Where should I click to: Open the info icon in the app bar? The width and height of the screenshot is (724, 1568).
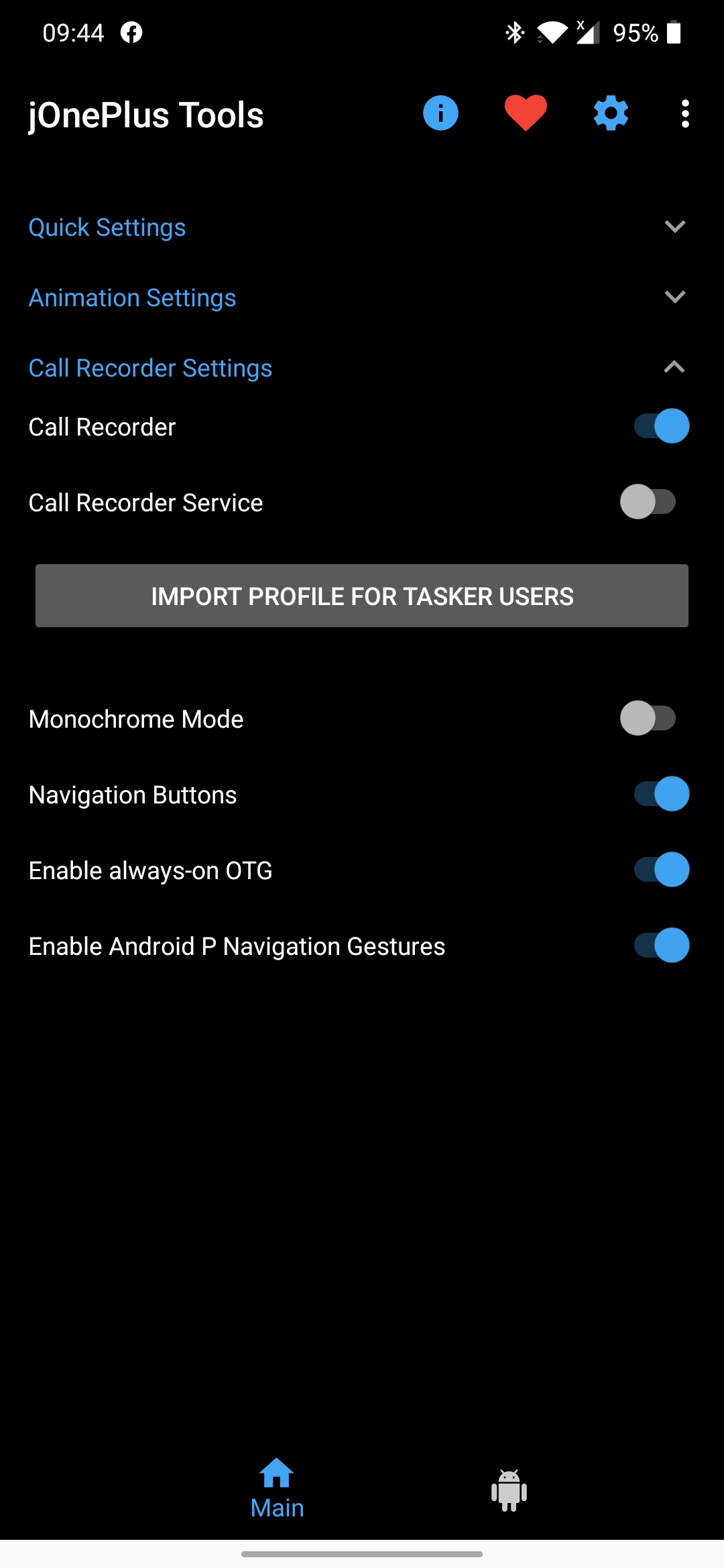(x=440, y=113)
